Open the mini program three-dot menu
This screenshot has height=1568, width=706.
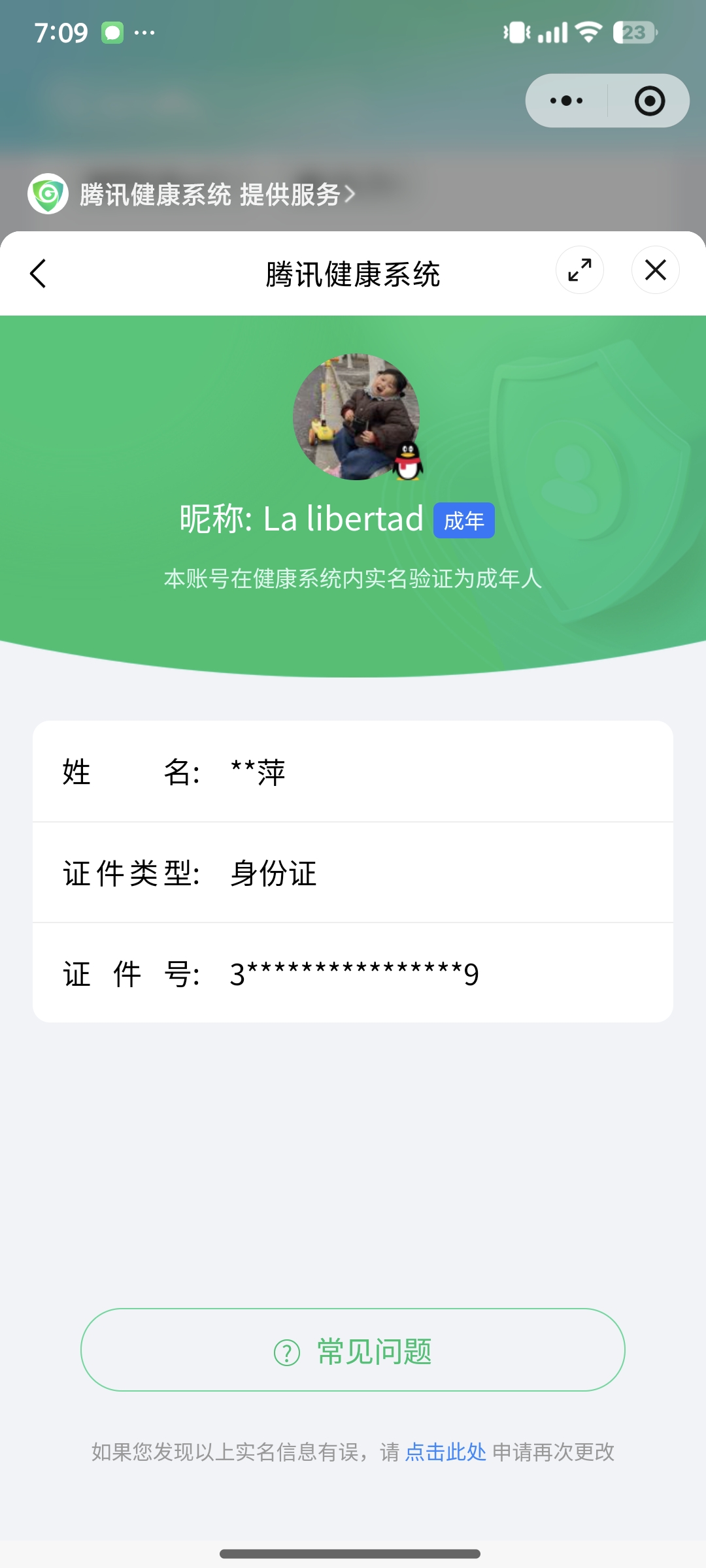[x=566, y=101]
